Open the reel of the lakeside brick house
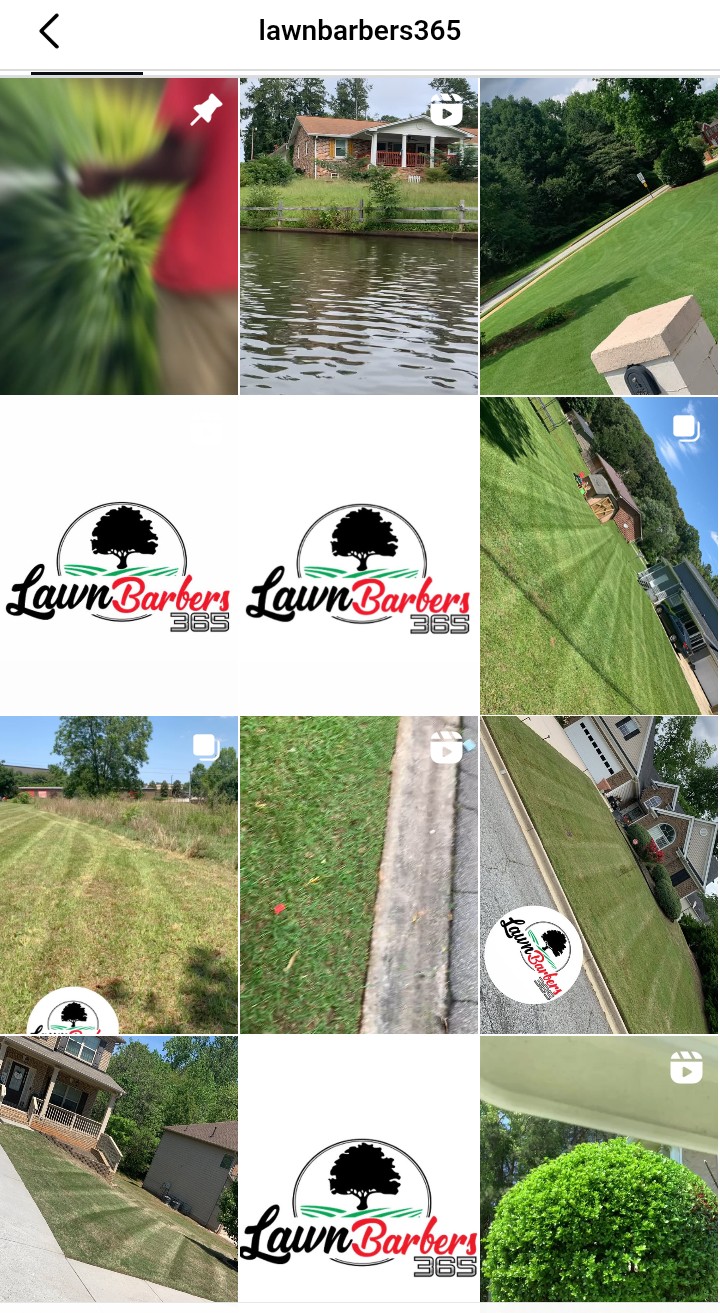Screen dimensions: 720x1313 (359, 236)
